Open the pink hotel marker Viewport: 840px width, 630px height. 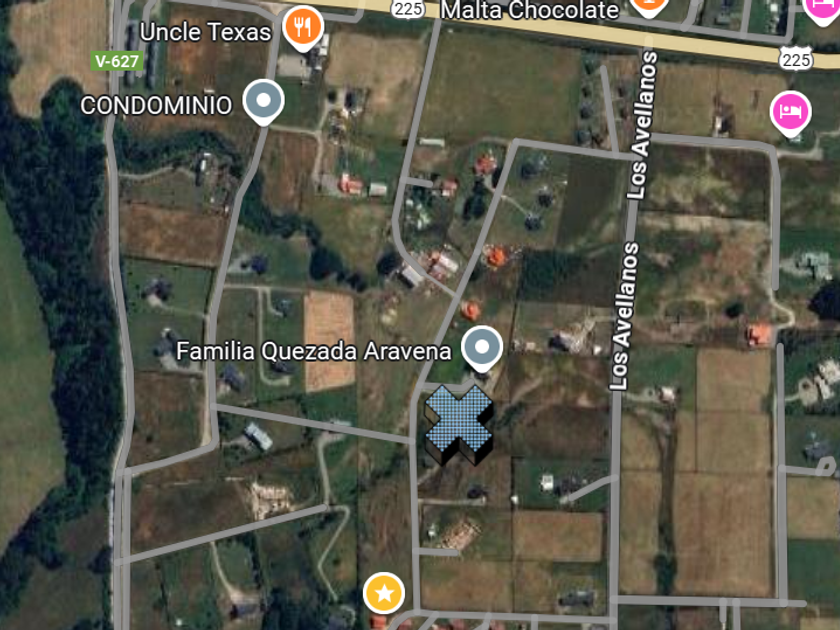click(x=790, y=110)
